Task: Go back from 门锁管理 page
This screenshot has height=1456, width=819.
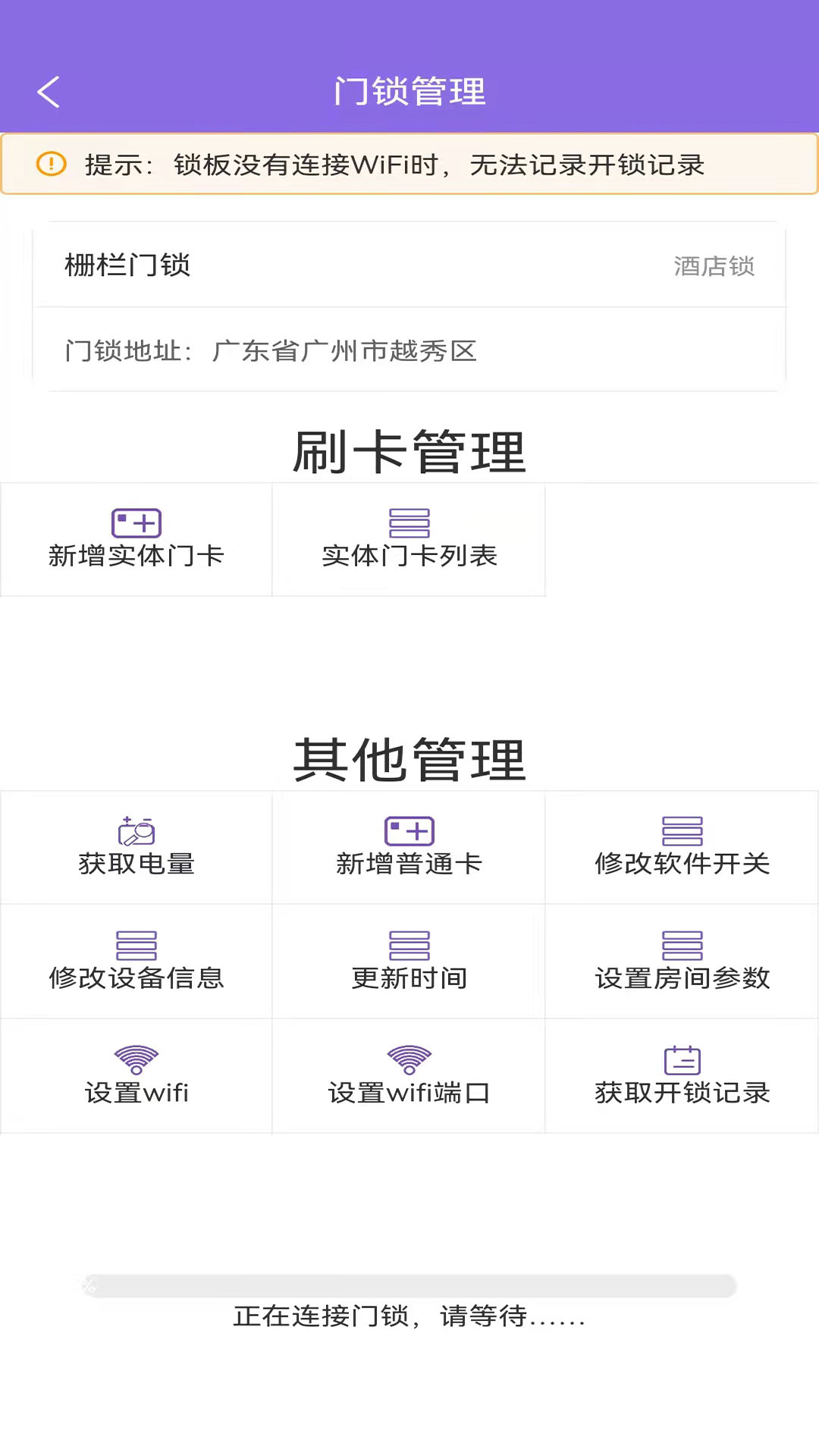Action: [x=49, y=93]
